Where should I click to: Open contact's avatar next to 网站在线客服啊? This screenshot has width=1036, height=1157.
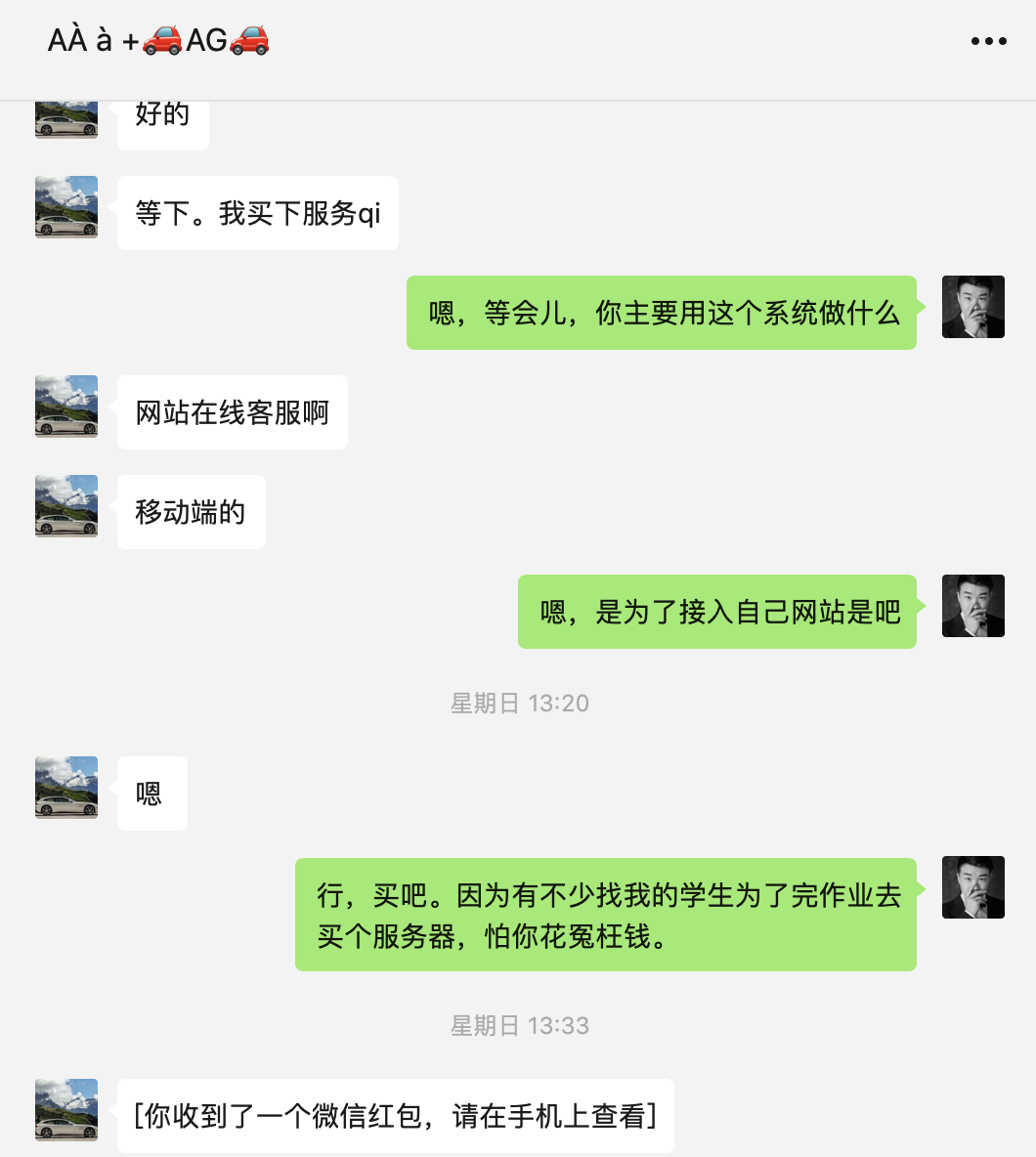(x=66, y=406)
